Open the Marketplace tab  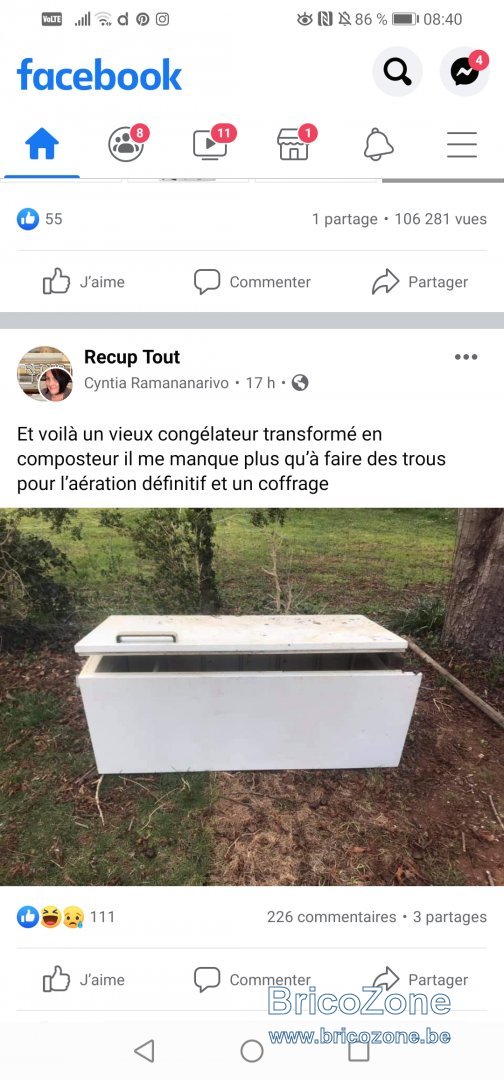[x=295, y=143]
